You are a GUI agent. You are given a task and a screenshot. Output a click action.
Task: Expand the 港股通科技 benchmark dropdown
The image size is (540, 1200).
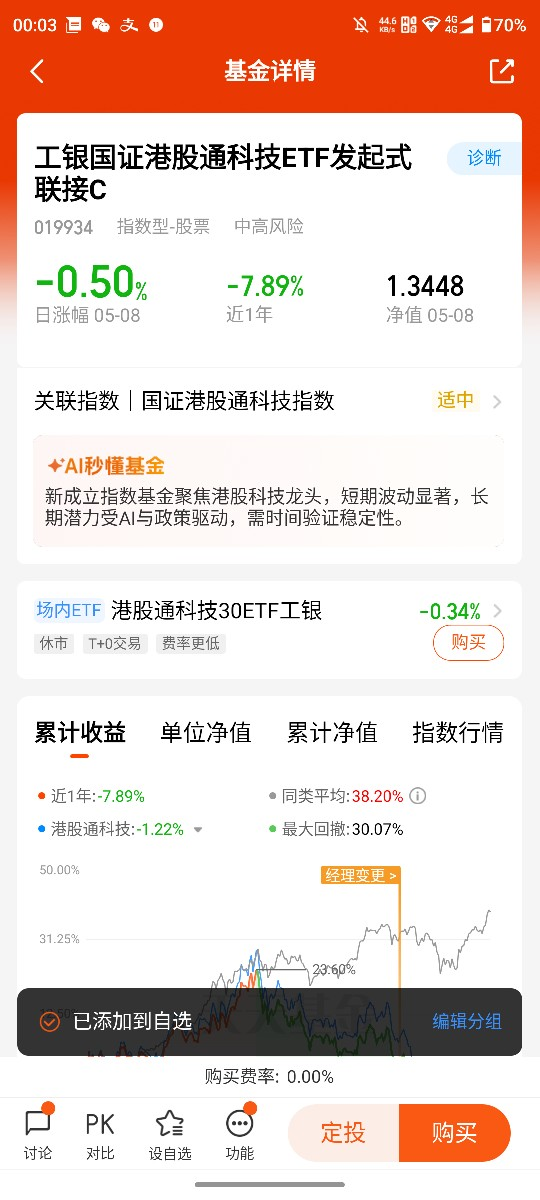[198, 829]
